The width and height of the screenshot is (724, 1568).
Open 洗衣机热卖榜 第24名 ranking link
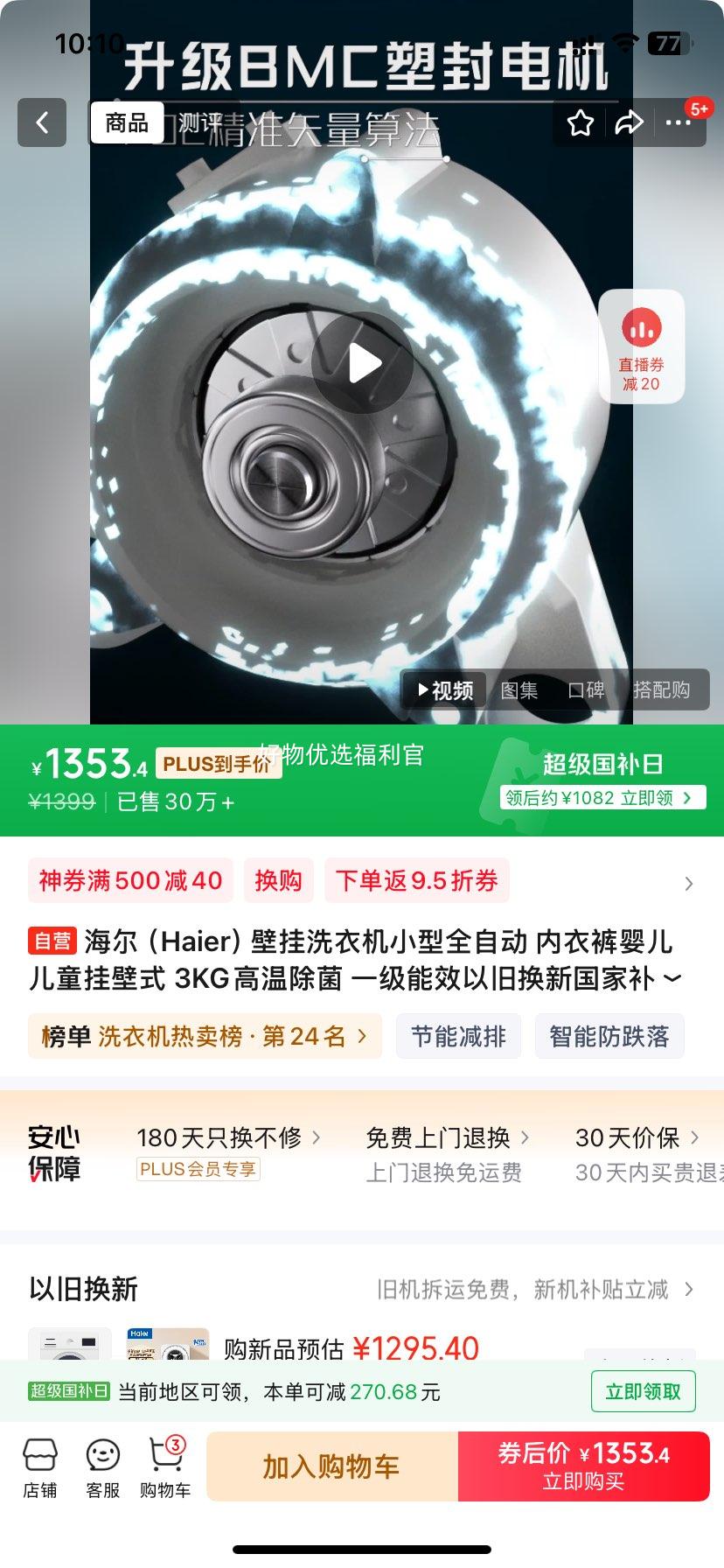coord(205,1036)
